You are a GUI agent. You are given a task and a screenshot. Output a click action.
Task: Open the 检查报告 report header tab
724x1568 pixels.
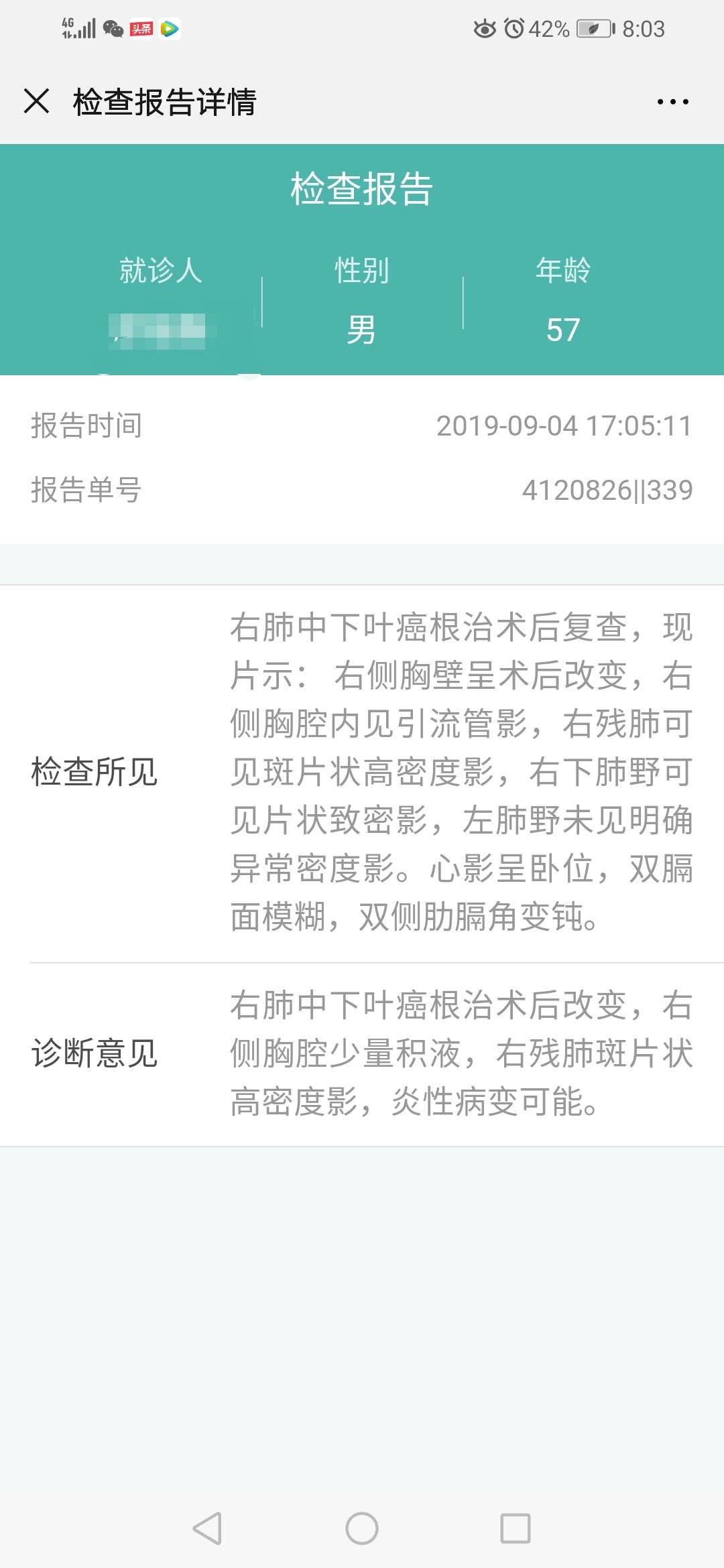coord(362,186)
